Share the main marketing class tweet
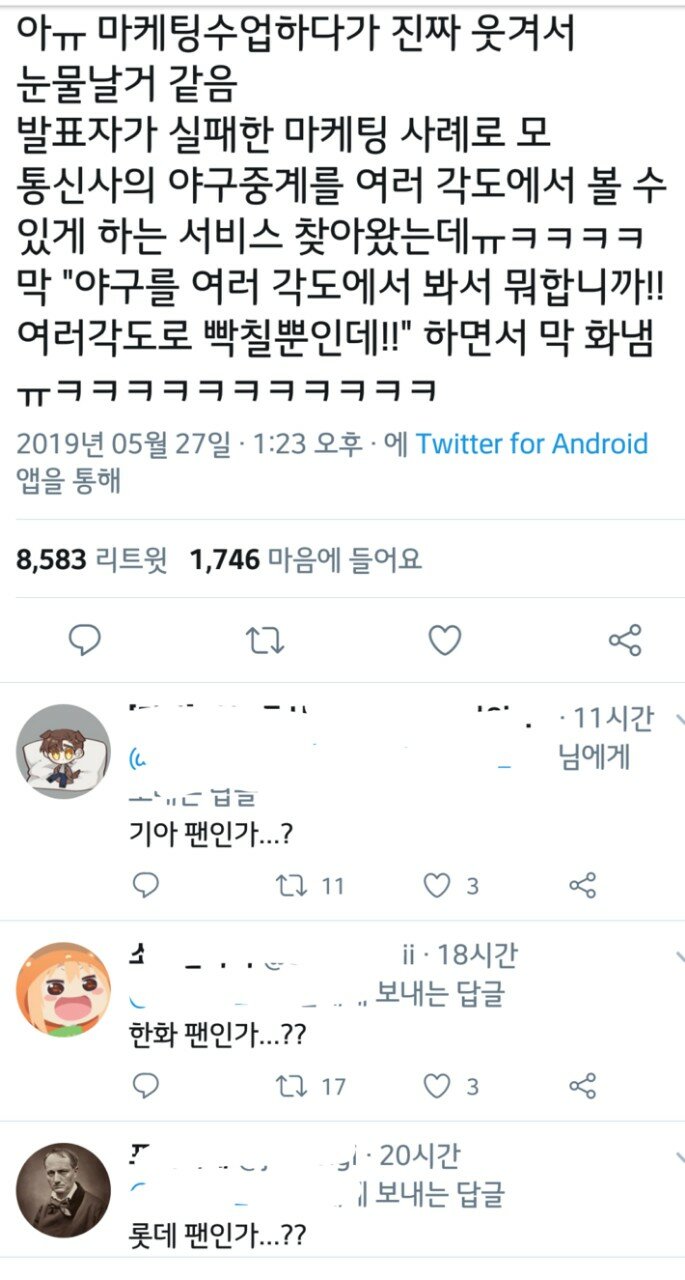The image size is (685, 1280). 624,640
